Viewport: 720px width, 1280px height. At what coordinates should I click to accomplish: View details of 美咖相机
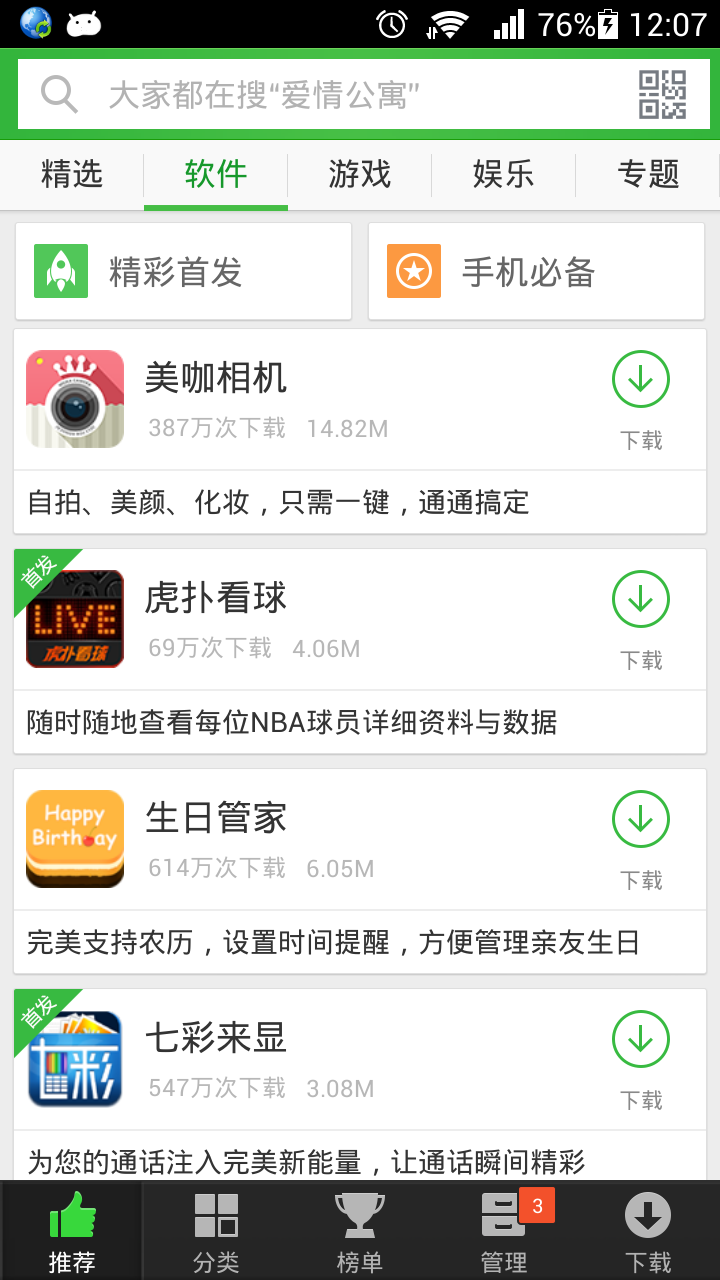click(x=300, y=400)
